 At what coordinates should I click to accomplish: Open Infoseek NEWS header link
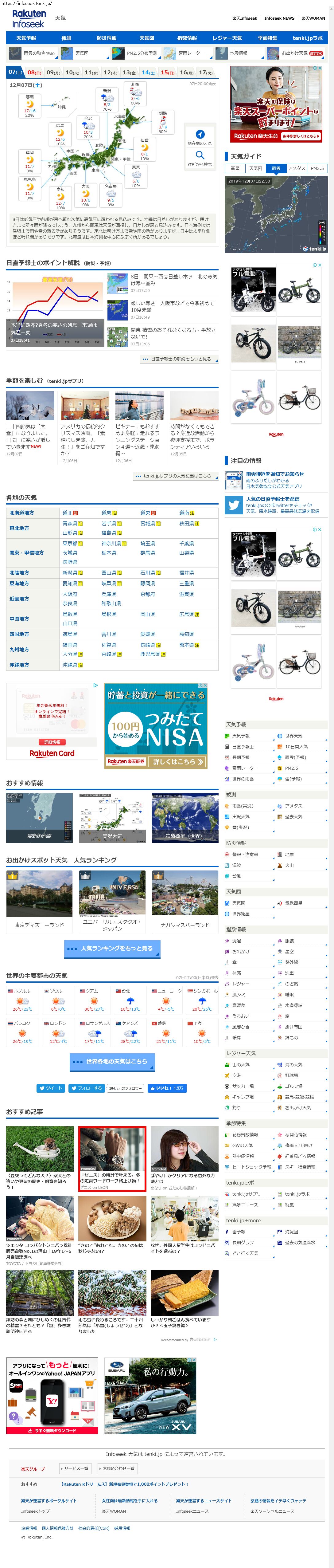tap(279, 18)
